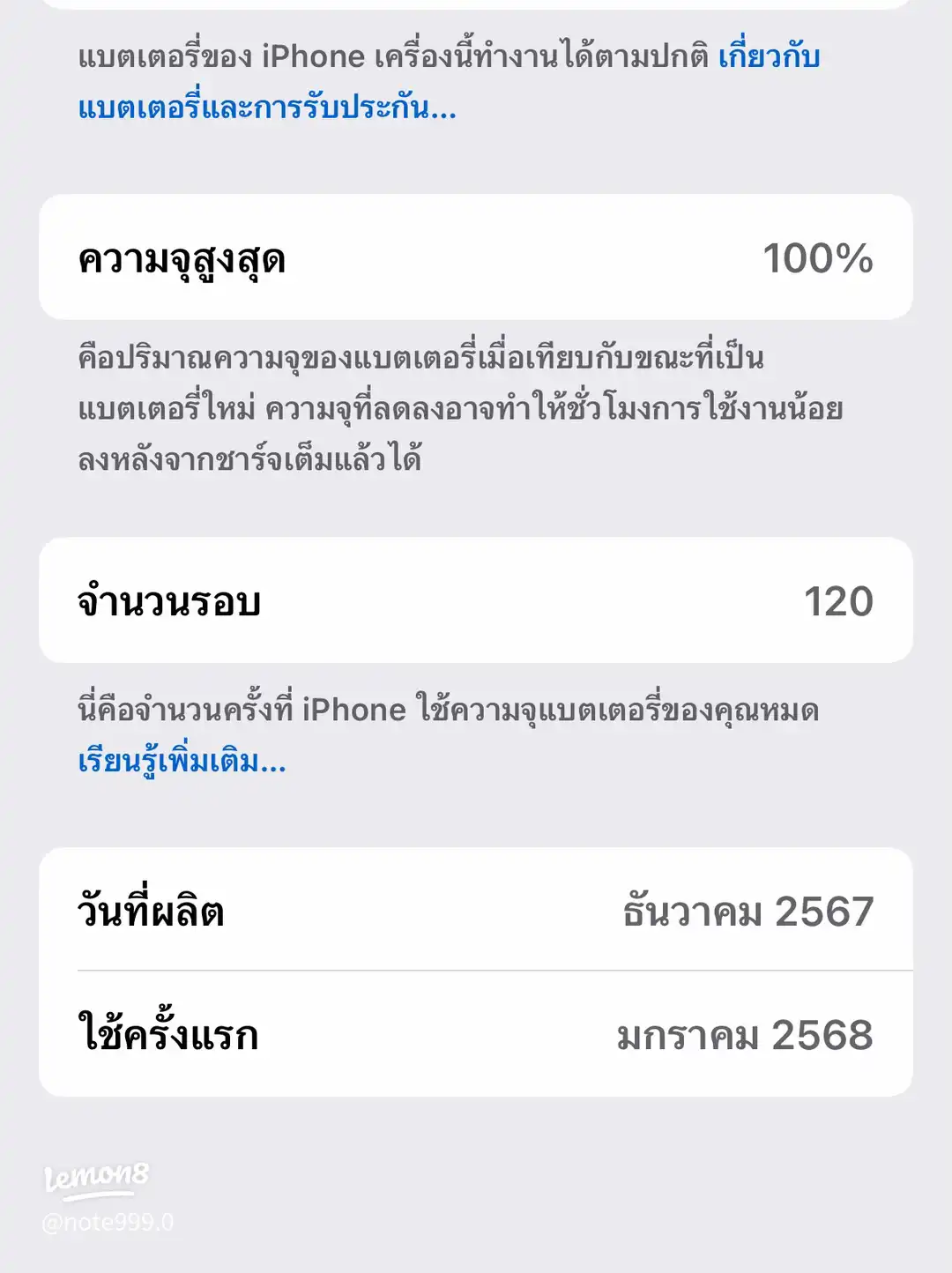Tap the battery status message text
952x1273 pixels.
point(353,57)
